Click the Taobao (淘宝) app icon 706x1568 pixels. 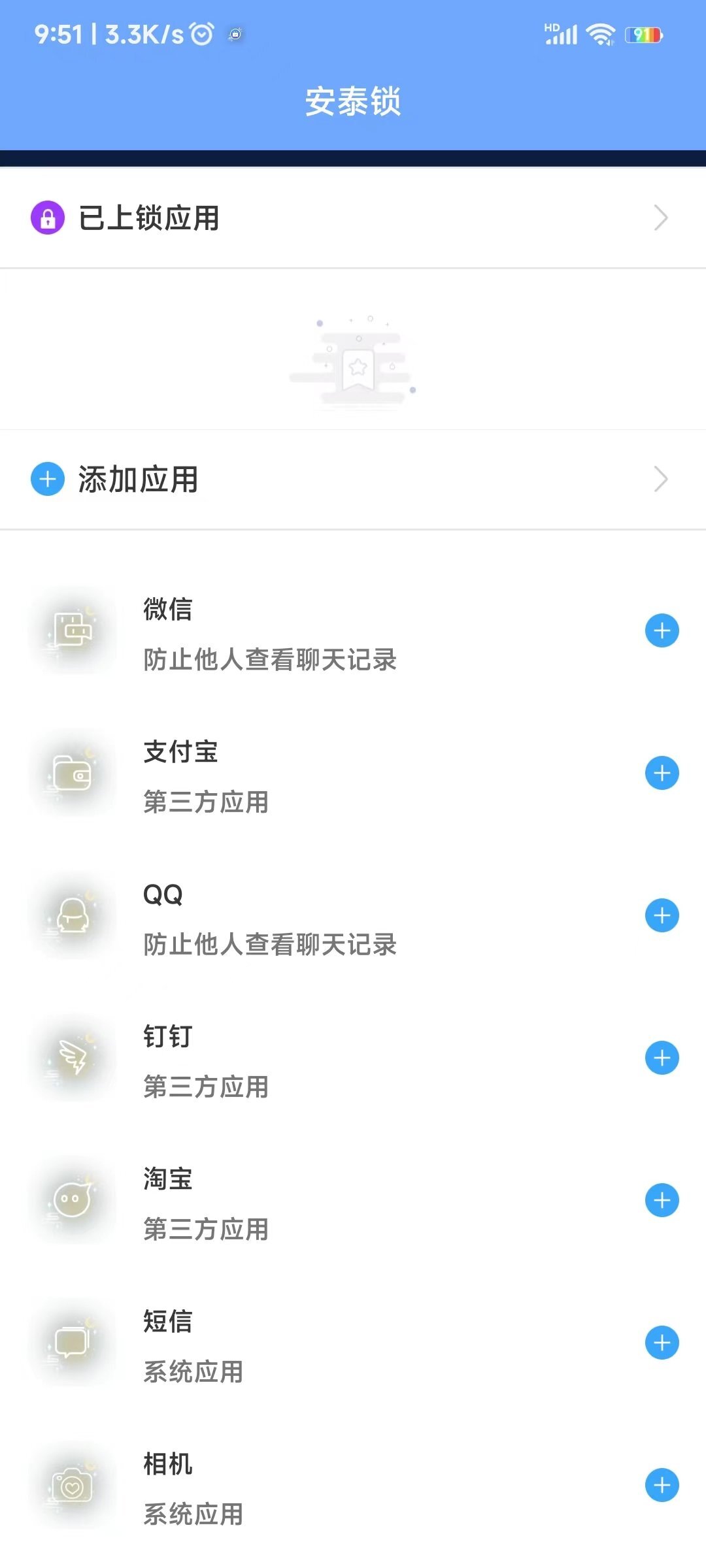pos(71,1201)
